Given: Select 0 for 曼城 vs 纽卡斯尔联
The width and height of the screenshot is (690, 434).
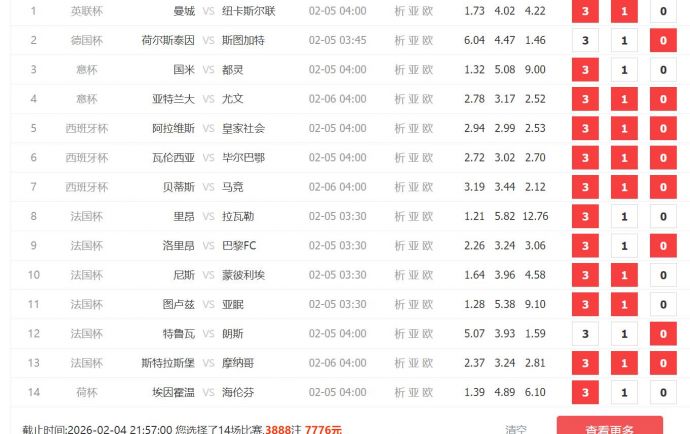Looking at the screenshot, I should click(662, 12).
